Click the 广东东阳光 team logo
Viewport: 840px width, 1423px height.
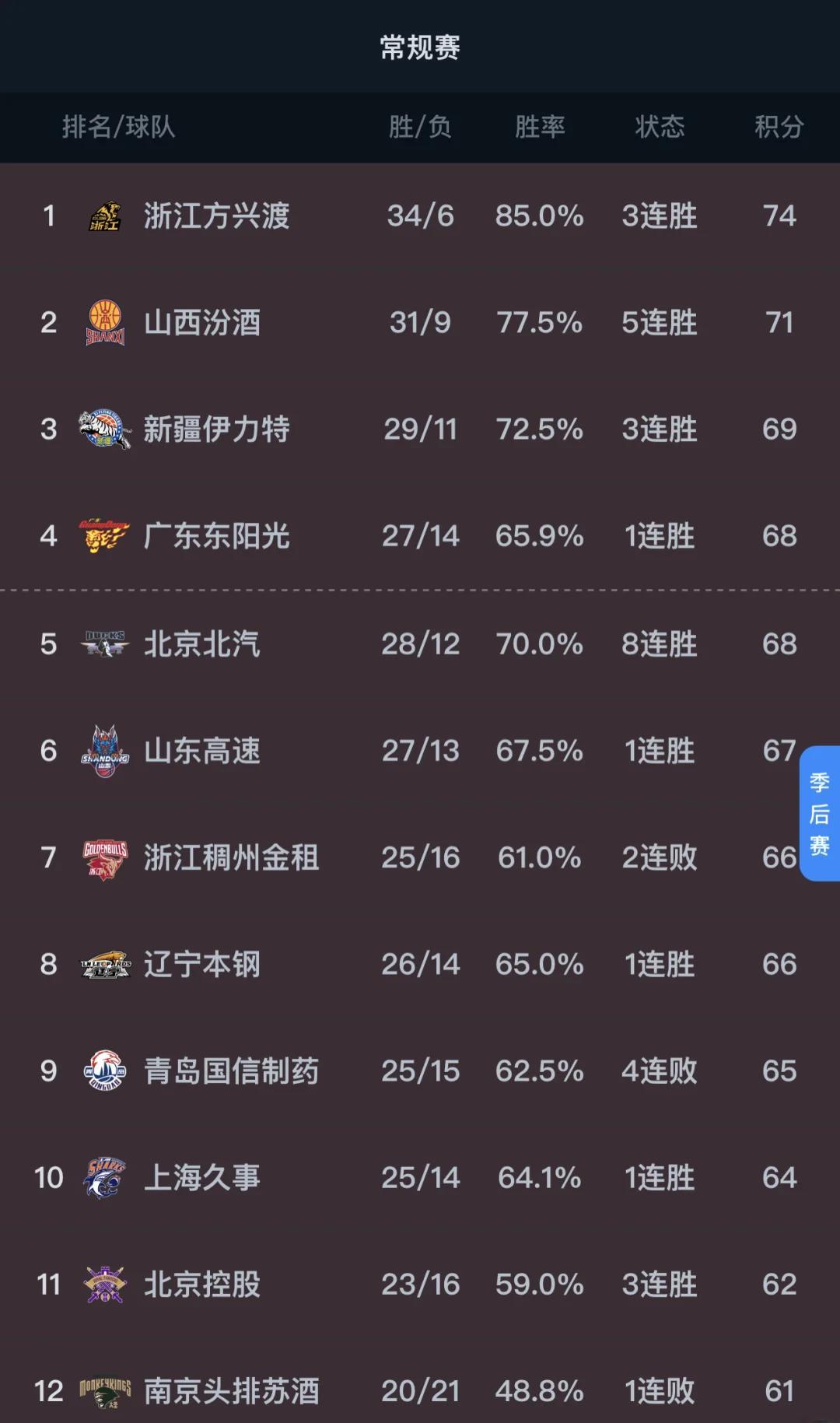click(x=105, y=536)
